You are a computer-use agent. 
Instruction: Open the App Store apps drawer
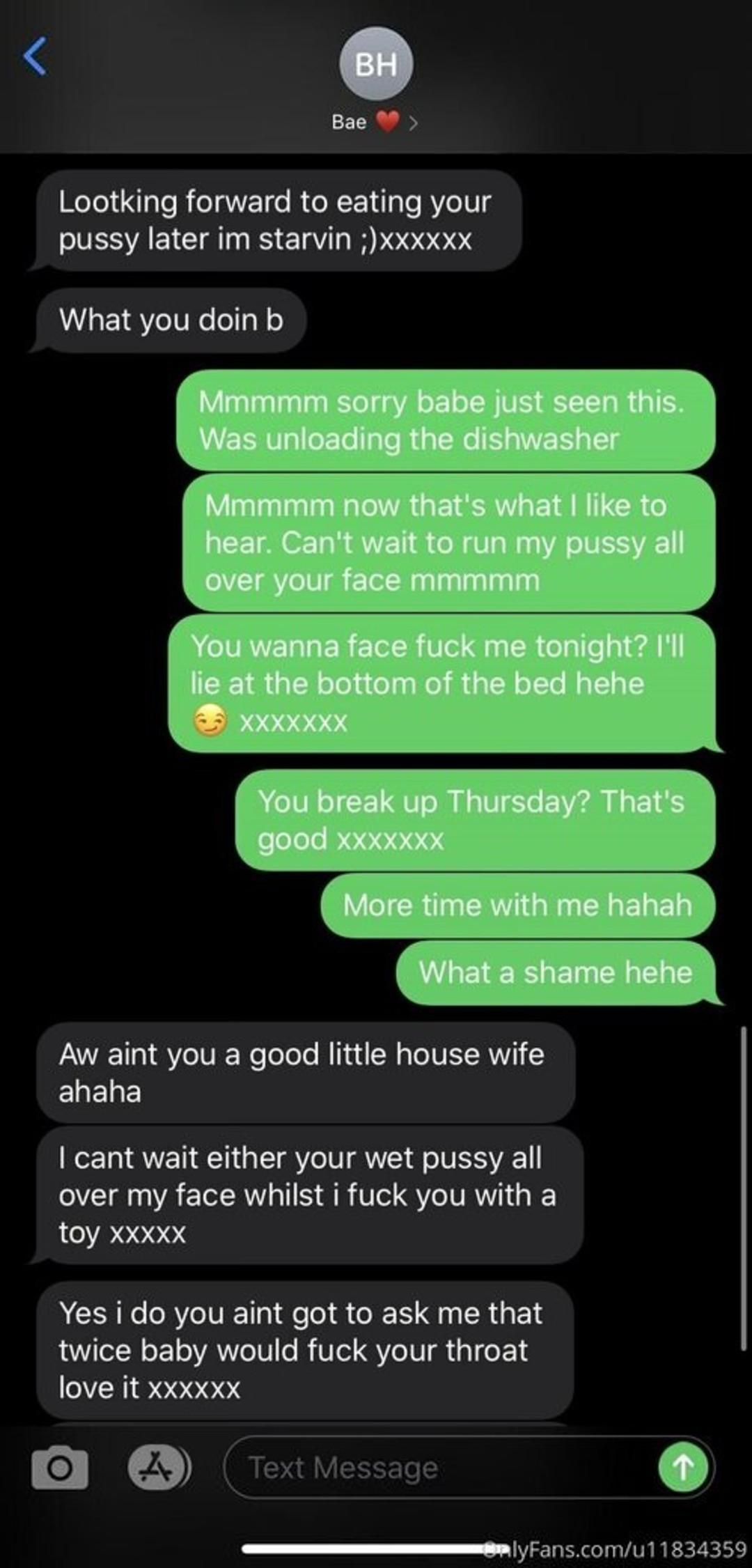tap(158, 1468)
